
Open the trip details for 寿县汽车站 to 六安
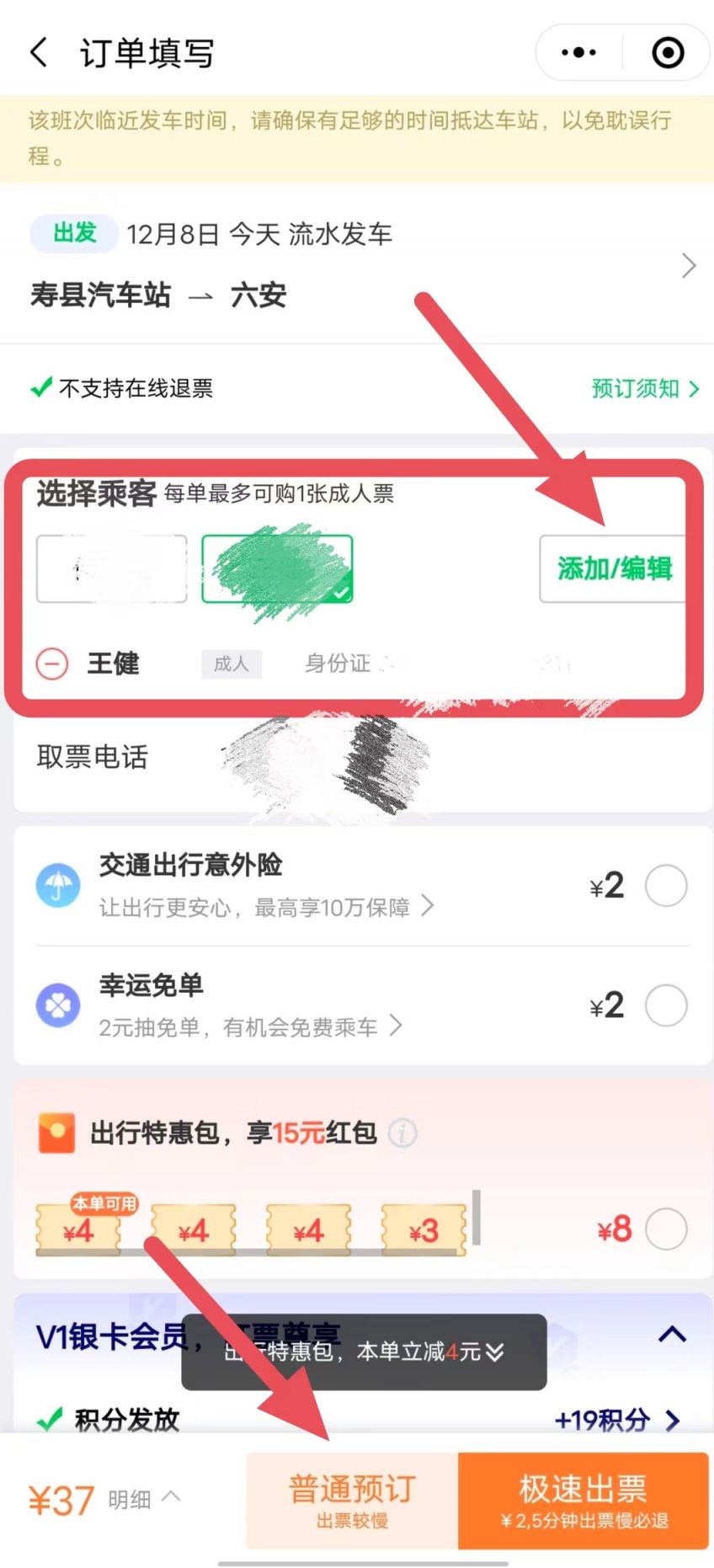tap(688, 266)
